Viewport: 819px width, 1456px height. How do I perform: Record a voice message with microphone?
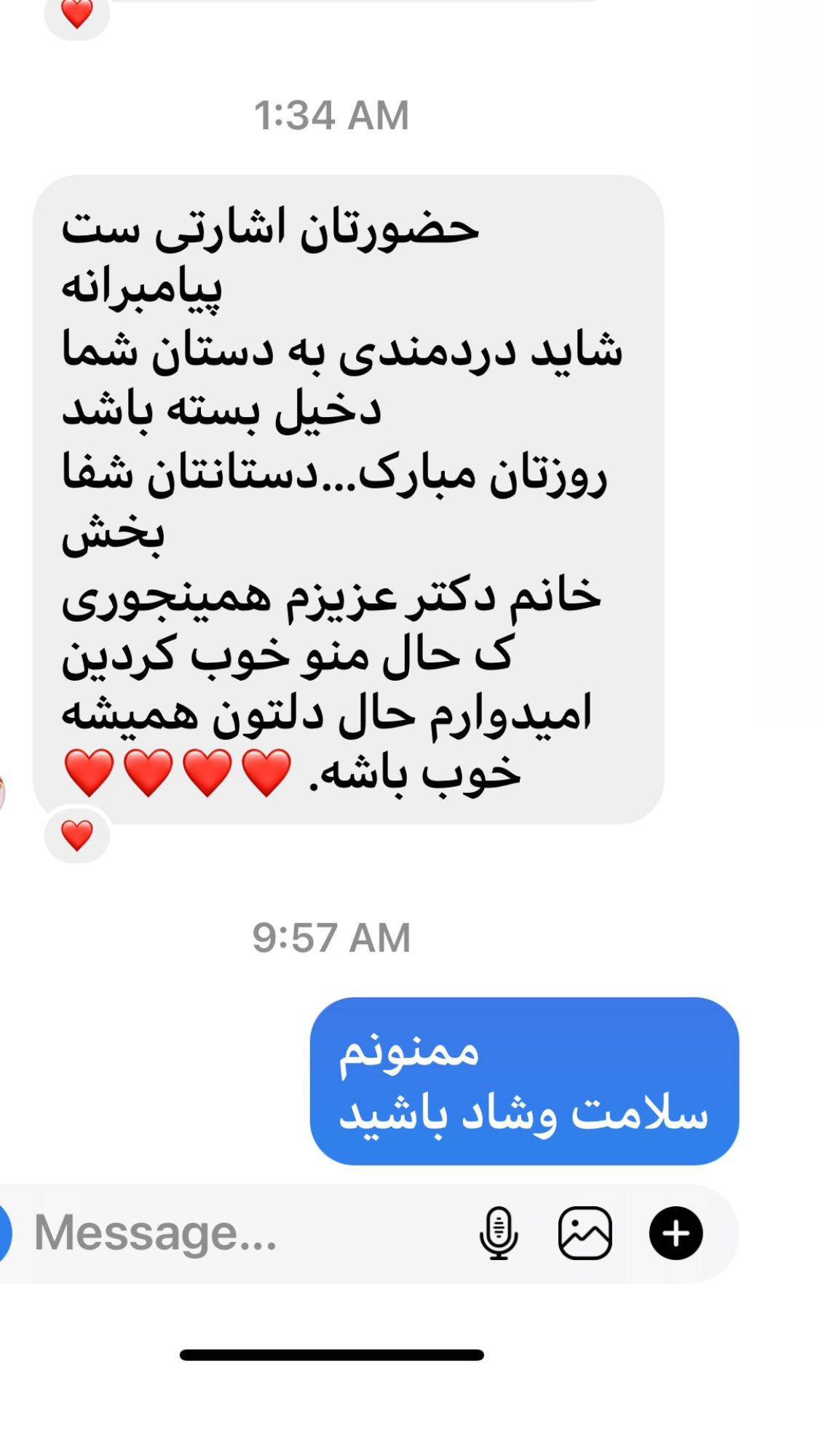coord(499,1233)
